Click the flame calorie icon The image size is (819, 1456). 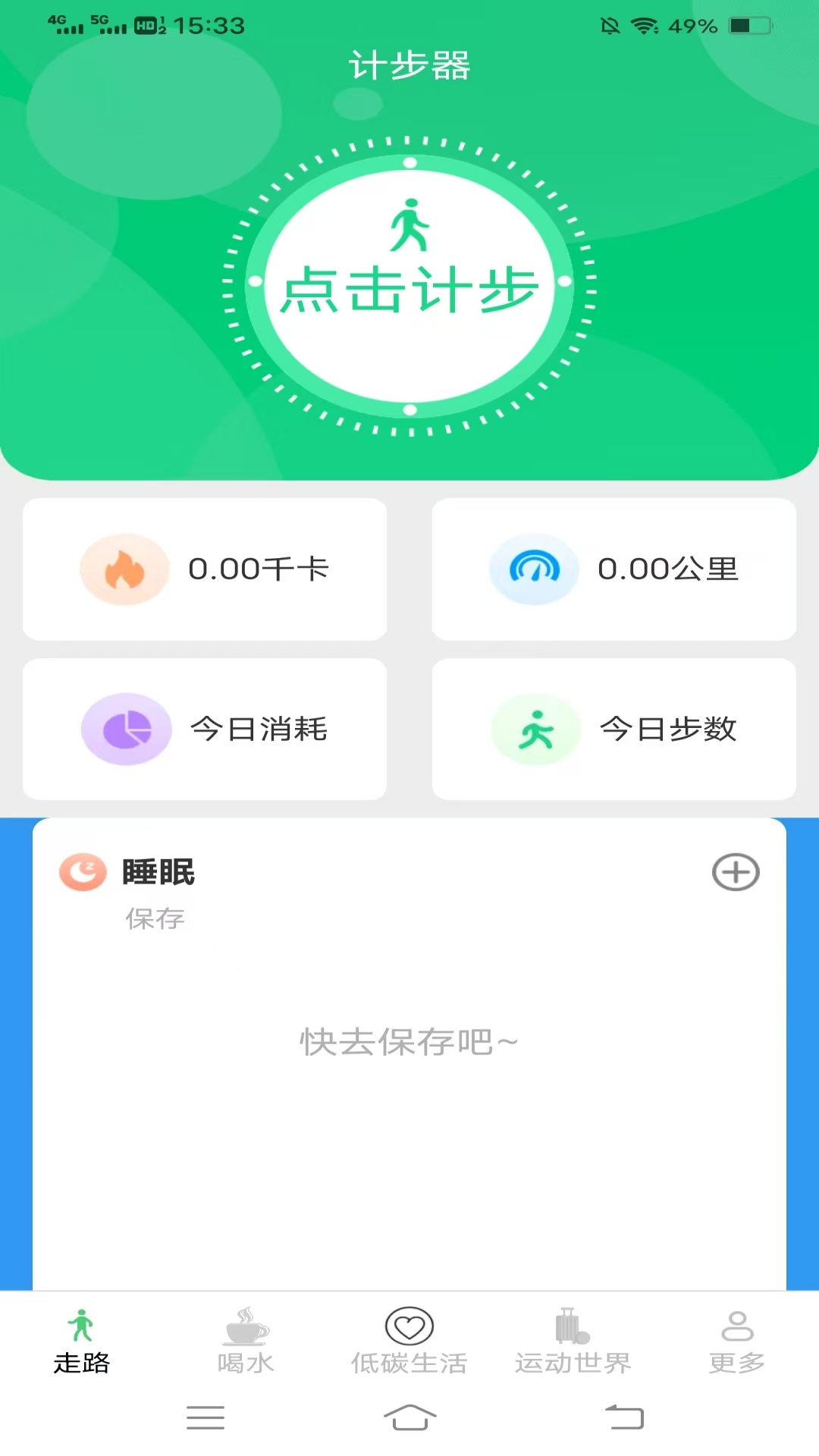click(x=125, y=570)
